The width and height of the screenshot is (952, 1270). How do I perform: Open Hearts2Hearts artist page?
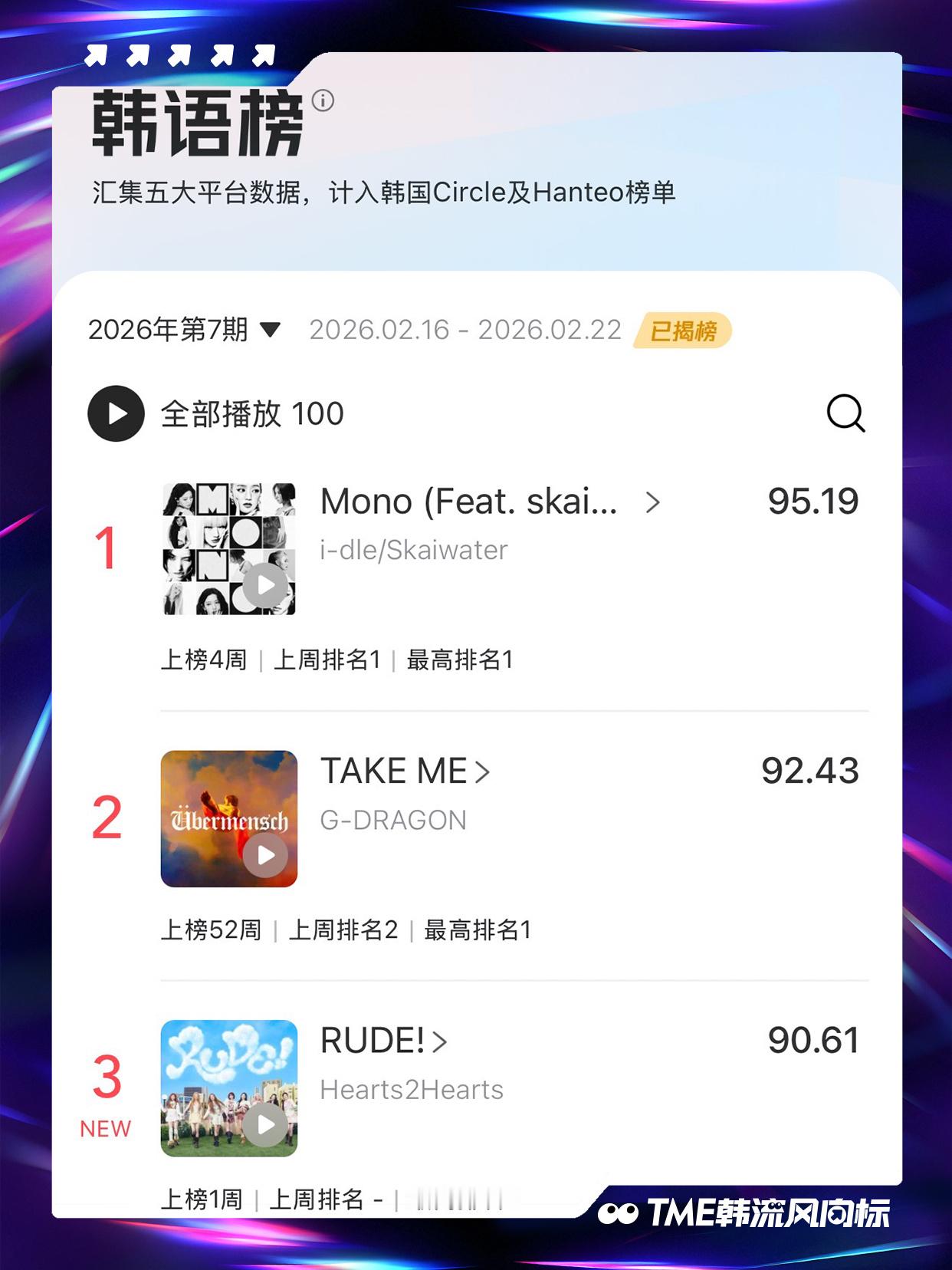410,1090
